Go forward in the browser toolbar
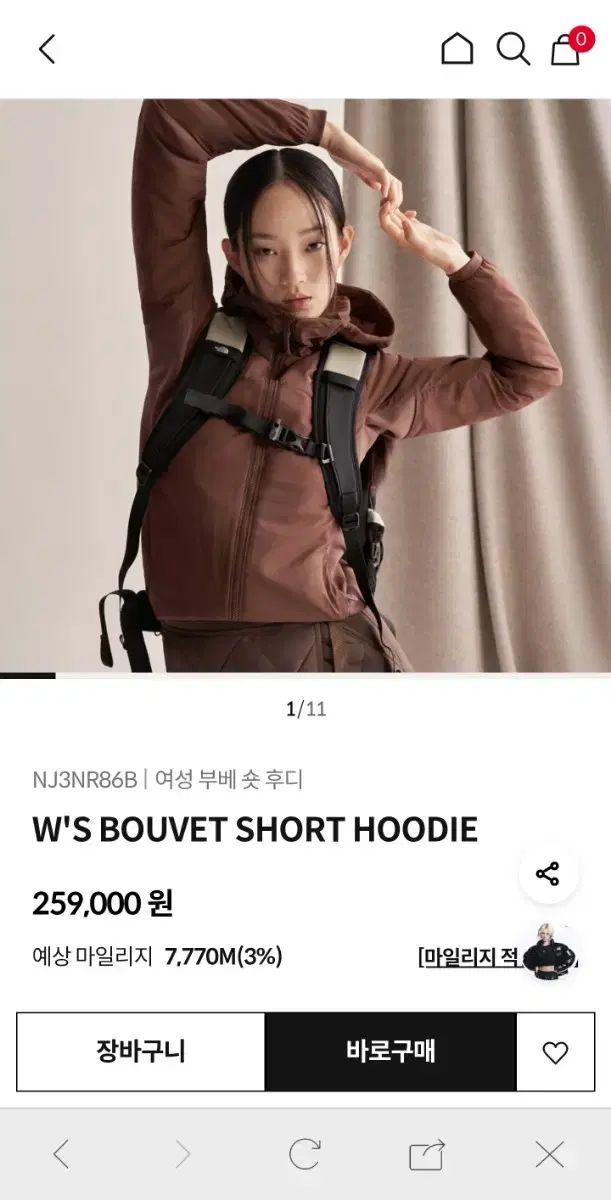Screen dimensions: 611x1200 coord(183,1154)
